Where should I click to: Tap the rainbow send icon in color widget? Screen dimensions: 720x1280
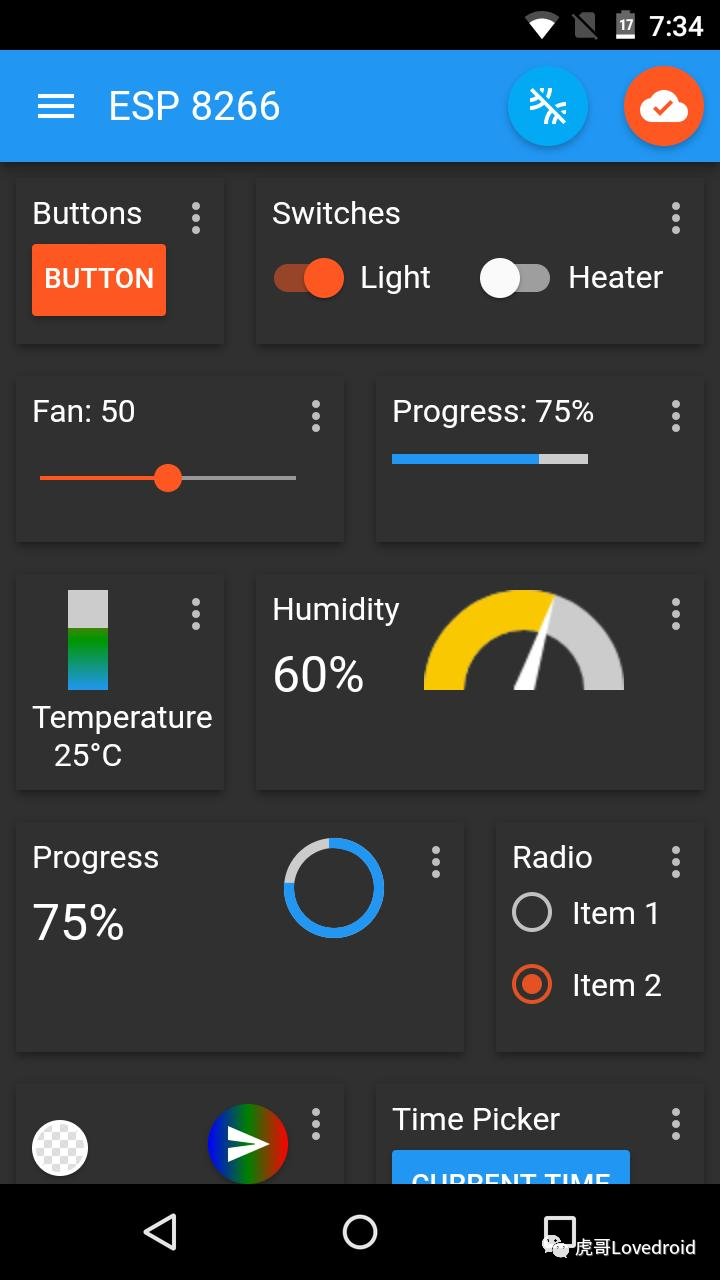click(248, 1145)
